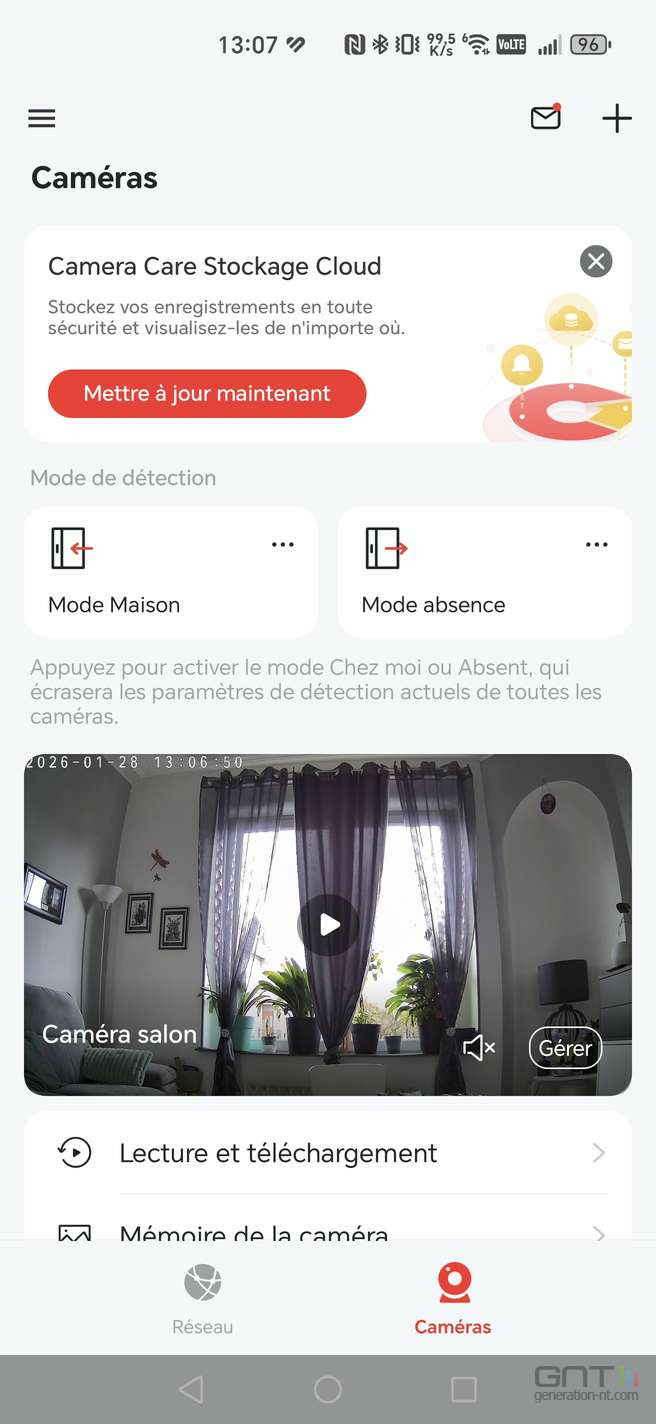Open Lecture et téléchargement
This screenshot has width=656, height=1424.
(x=328, y=1153)
